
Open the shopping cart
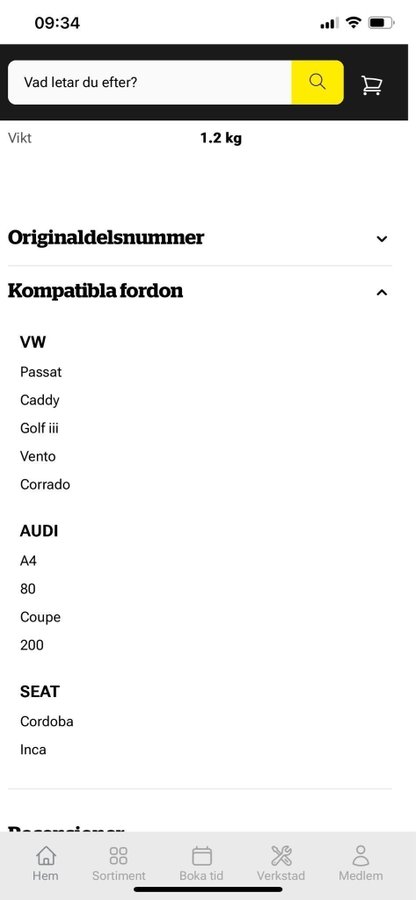[x=372, y=85]
